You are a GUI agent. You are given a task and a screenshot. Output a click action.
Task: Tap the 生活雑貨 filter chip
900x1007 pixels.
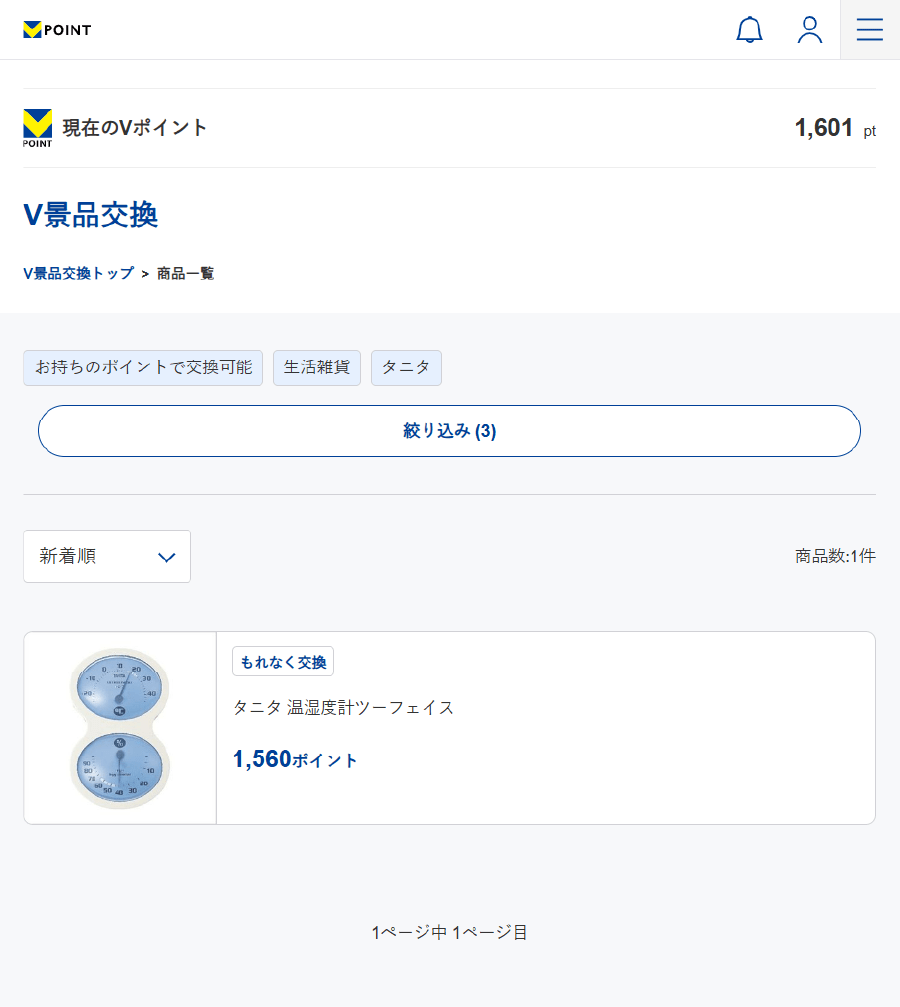(316, 368)
